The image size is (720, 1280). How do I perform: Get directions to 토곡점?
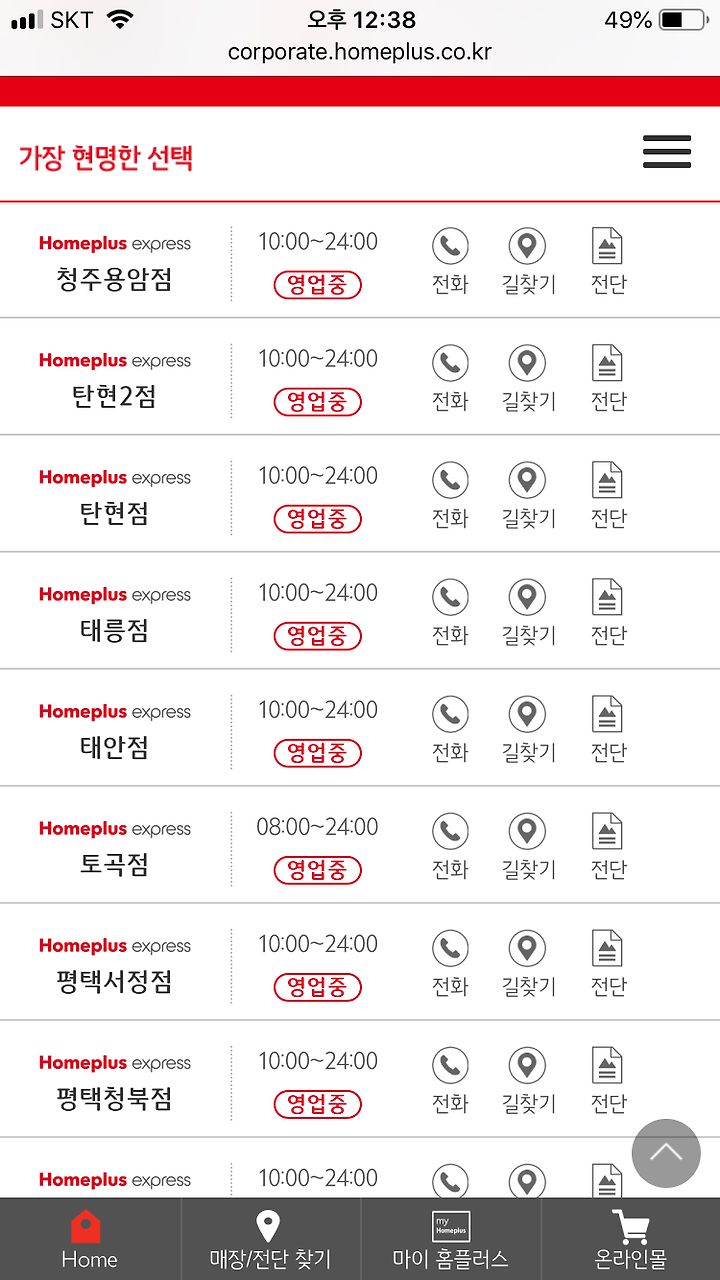pyautogui.click(x=528, y=846)
